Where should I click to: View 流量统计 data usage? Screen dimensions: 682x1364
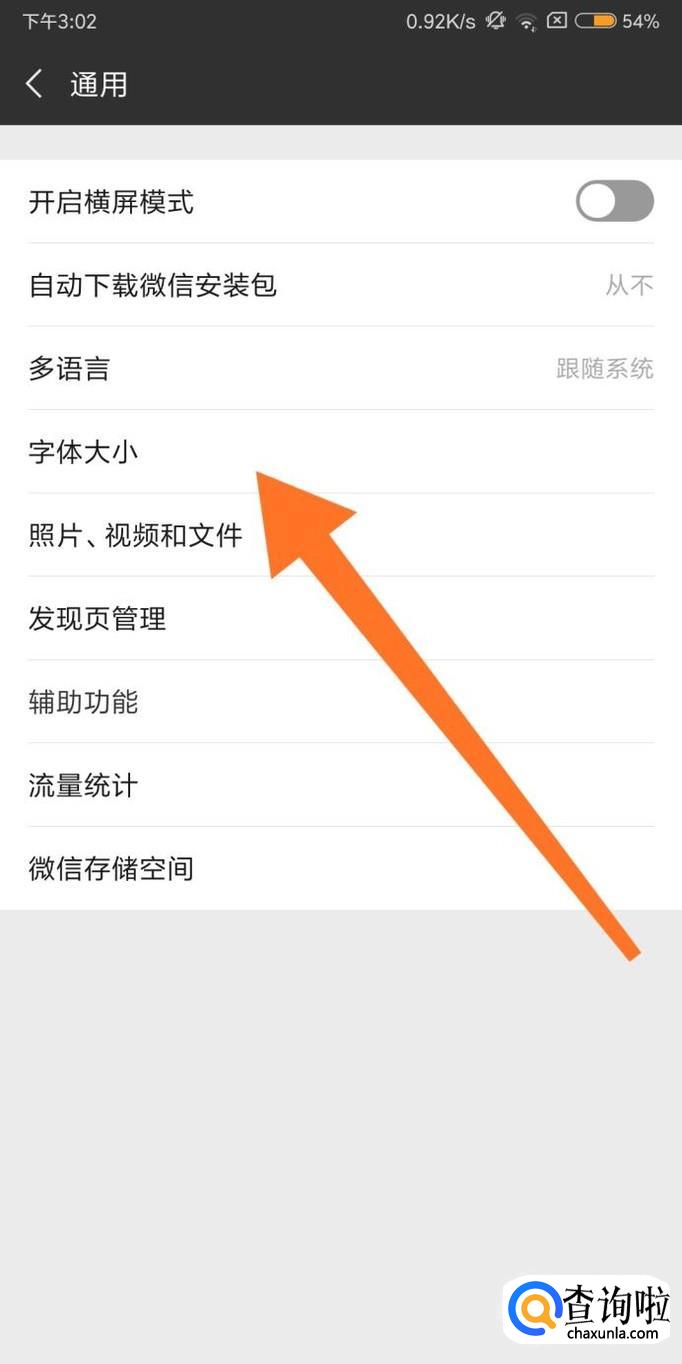(341, 785)
